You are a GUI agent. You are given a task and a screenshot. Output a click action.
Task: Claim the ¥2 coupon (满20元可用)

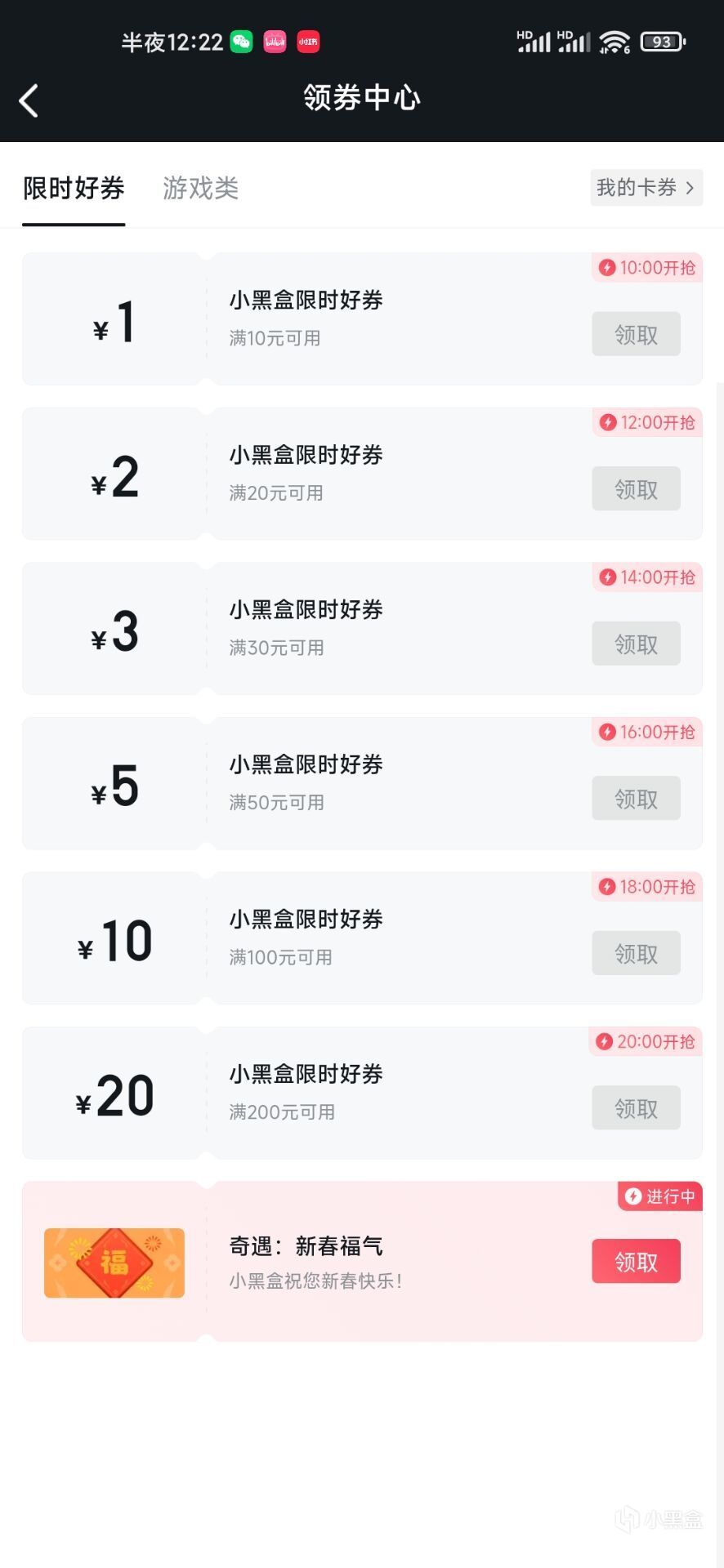pyautogui.click(x=636, y=489)
